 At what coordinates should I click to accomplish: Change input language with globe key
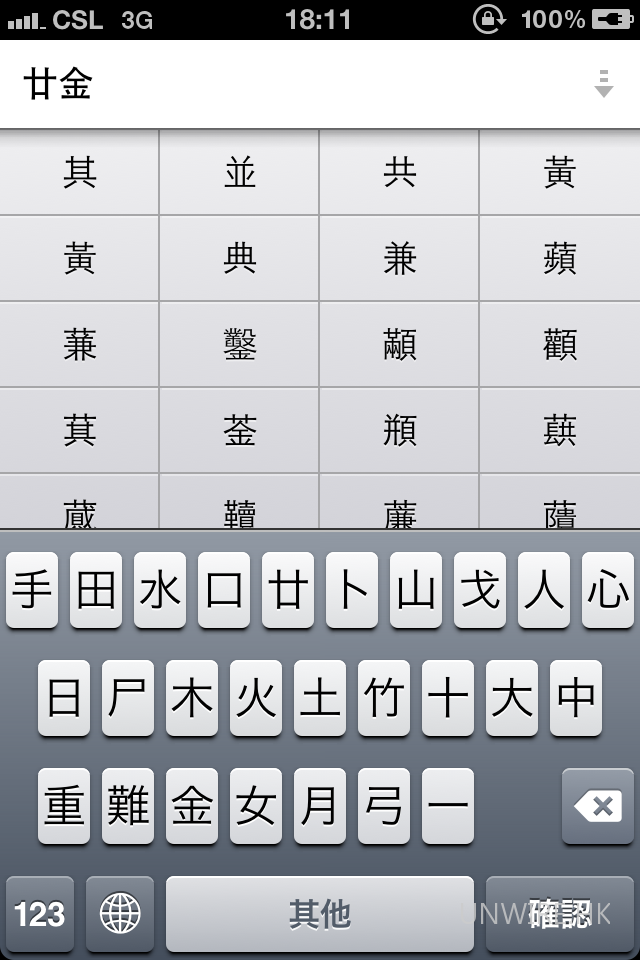click(x=120, y=914)
